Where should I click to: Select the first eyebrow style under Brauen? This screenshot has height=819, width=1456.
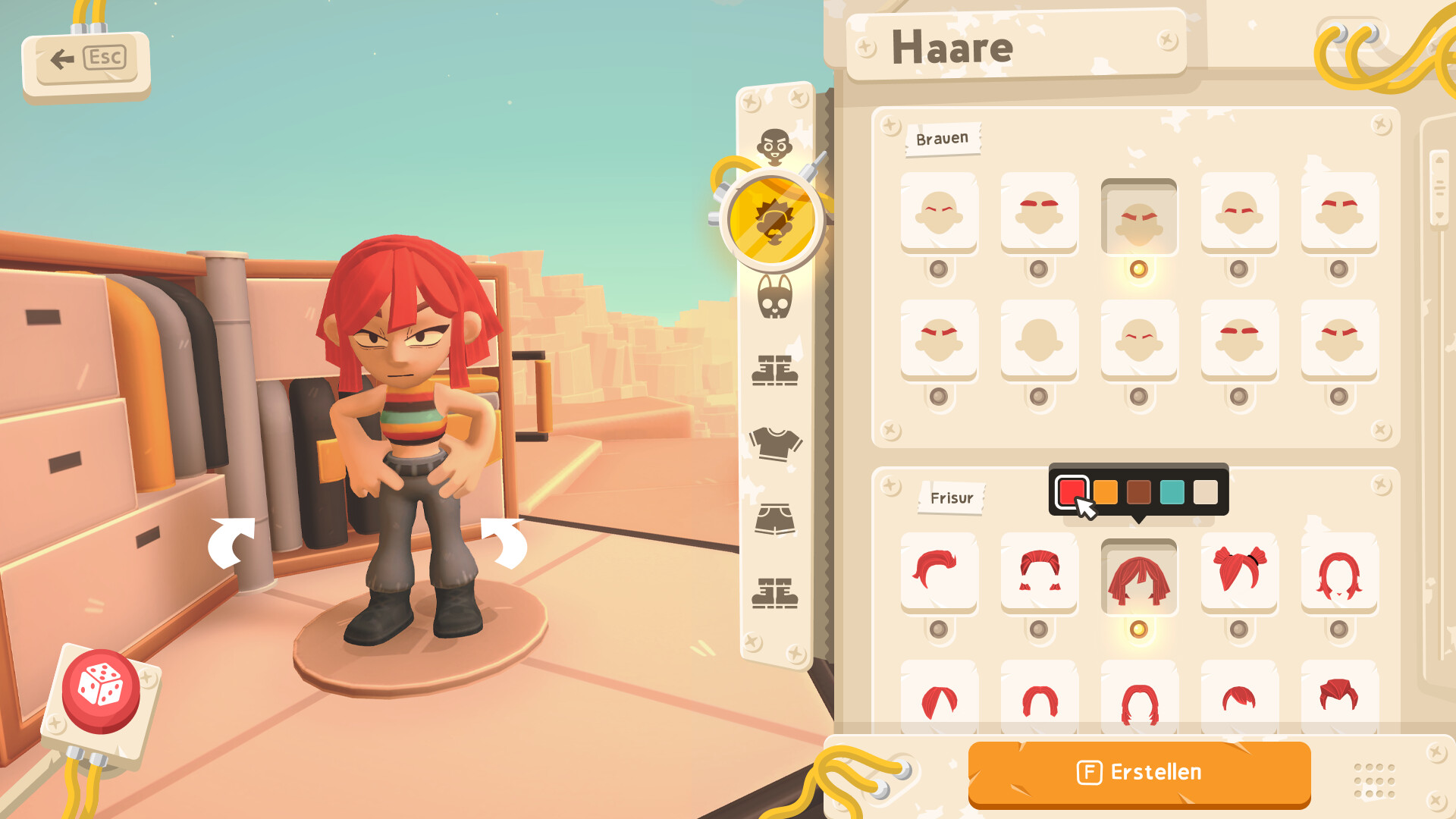939,212
